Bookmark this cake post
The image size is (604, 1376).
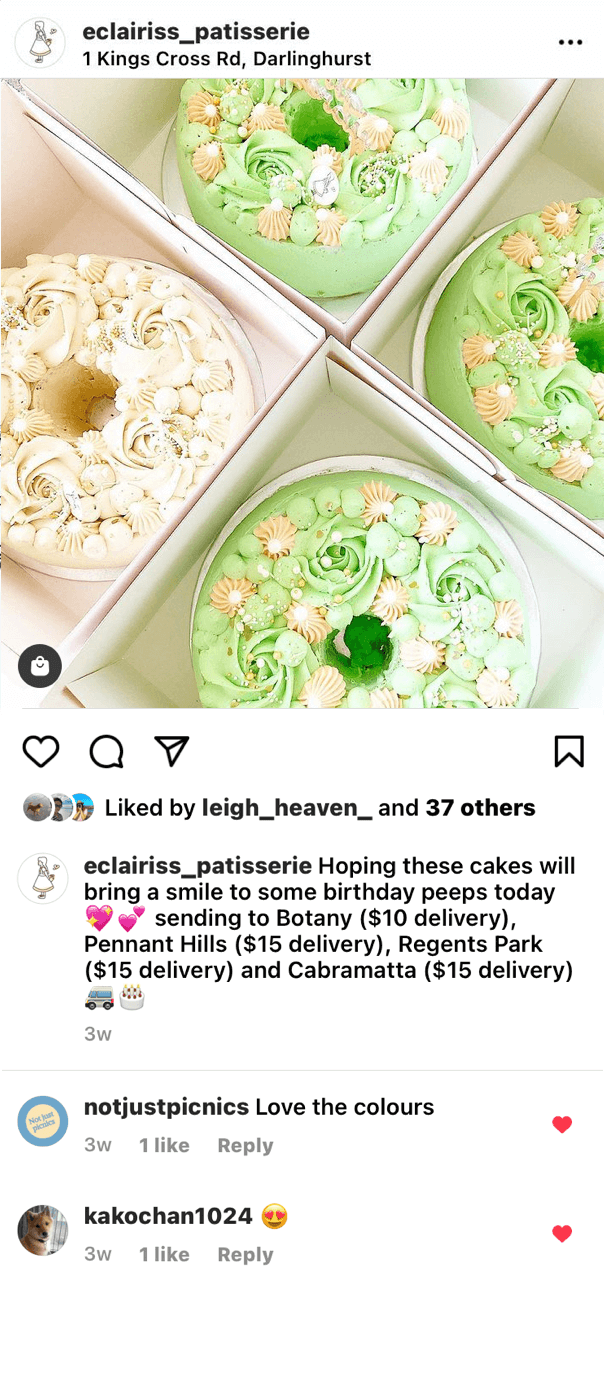click(568, 751)
